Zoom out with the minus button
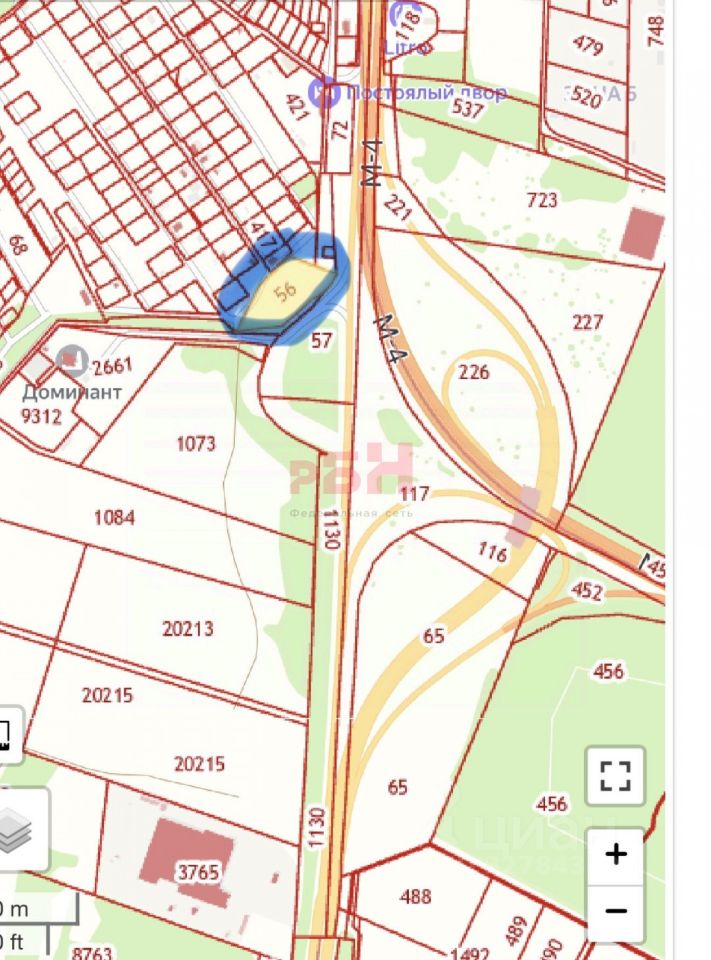 coord(616,911)
